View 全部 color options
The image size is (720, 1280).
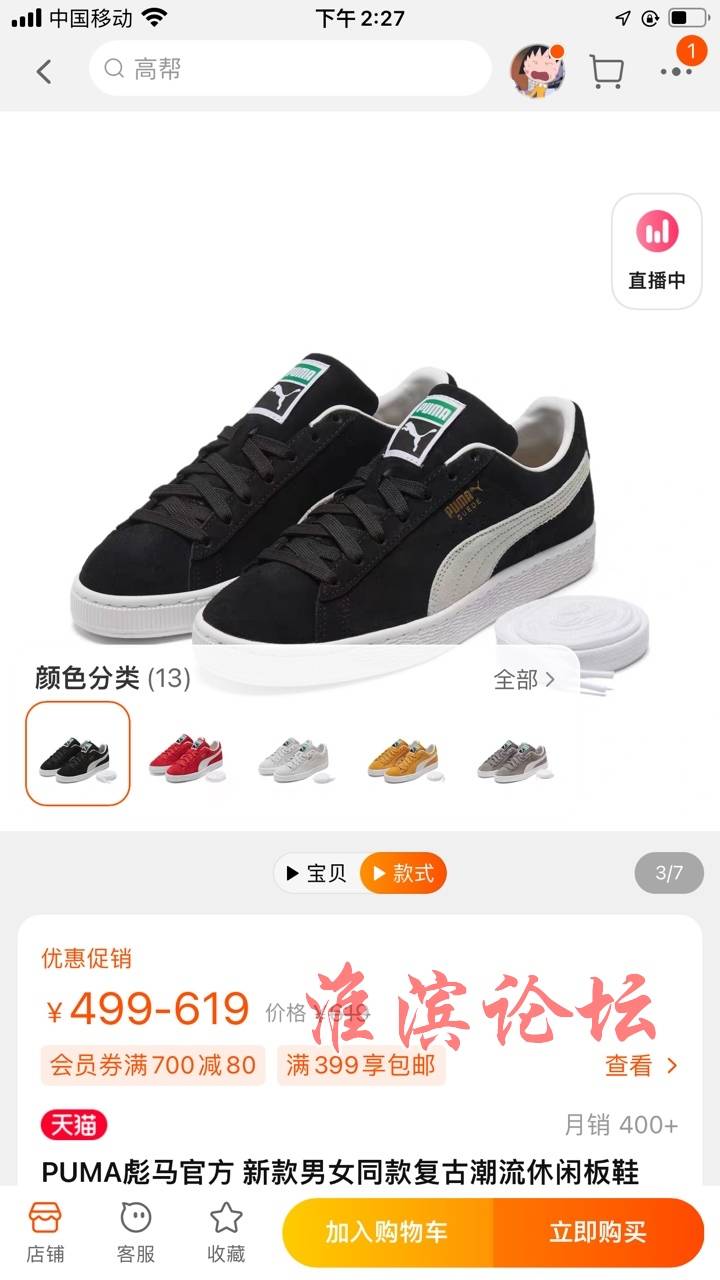pyautogui.click(x=524, y=680)
